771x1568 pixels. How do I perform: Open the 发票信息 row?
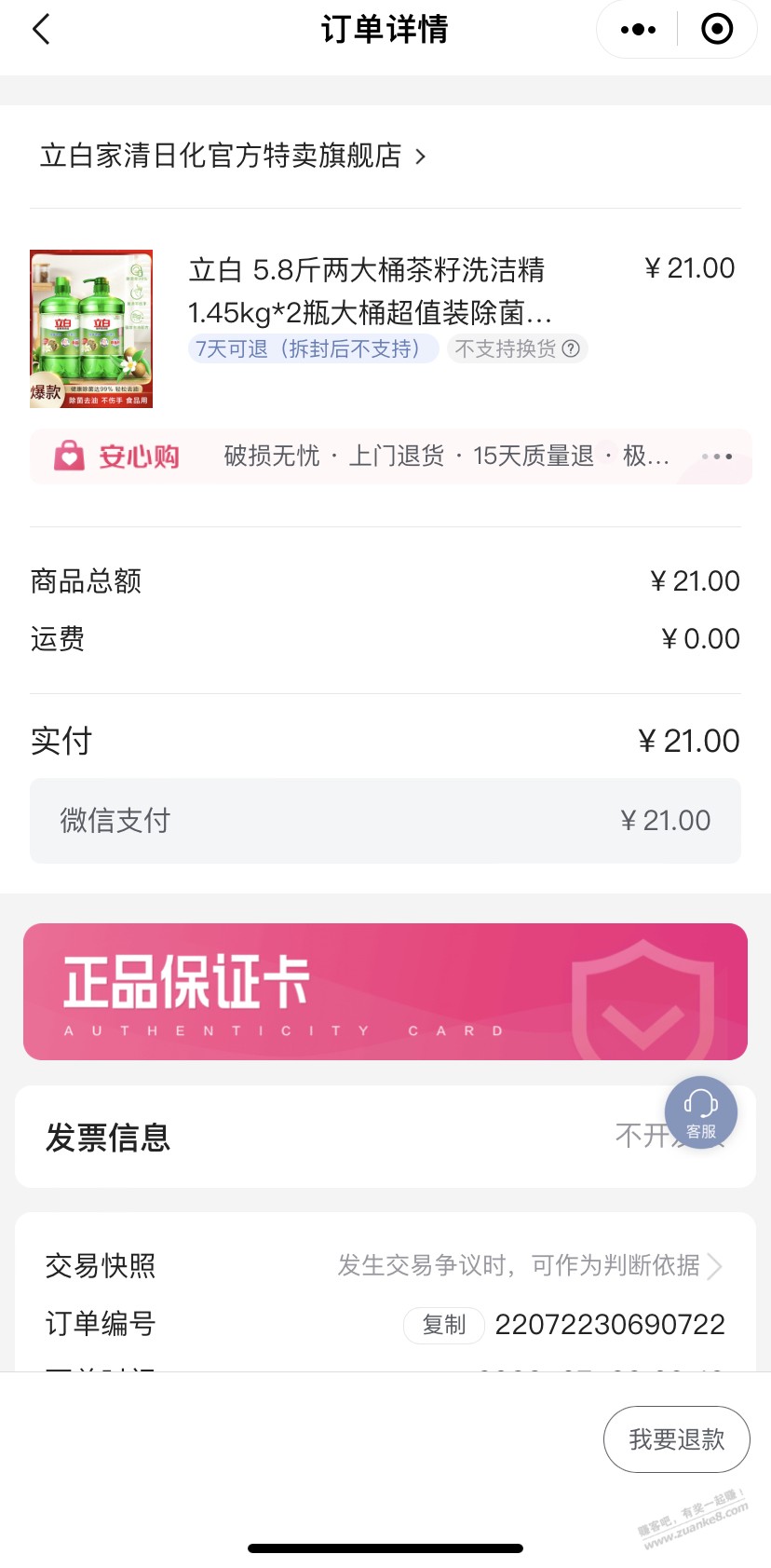coord(385,1137)
